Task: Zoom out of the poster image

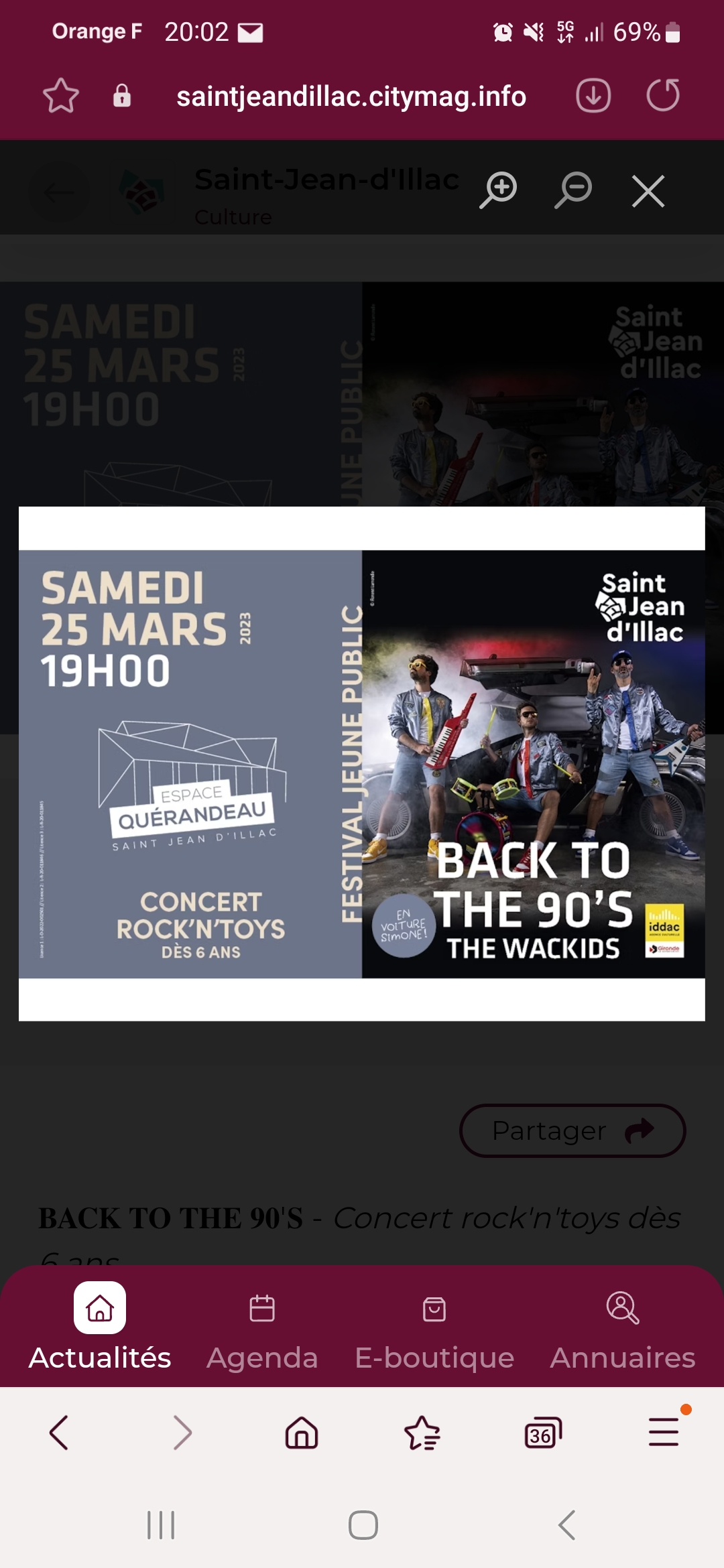Action: (x=573, y=190)
